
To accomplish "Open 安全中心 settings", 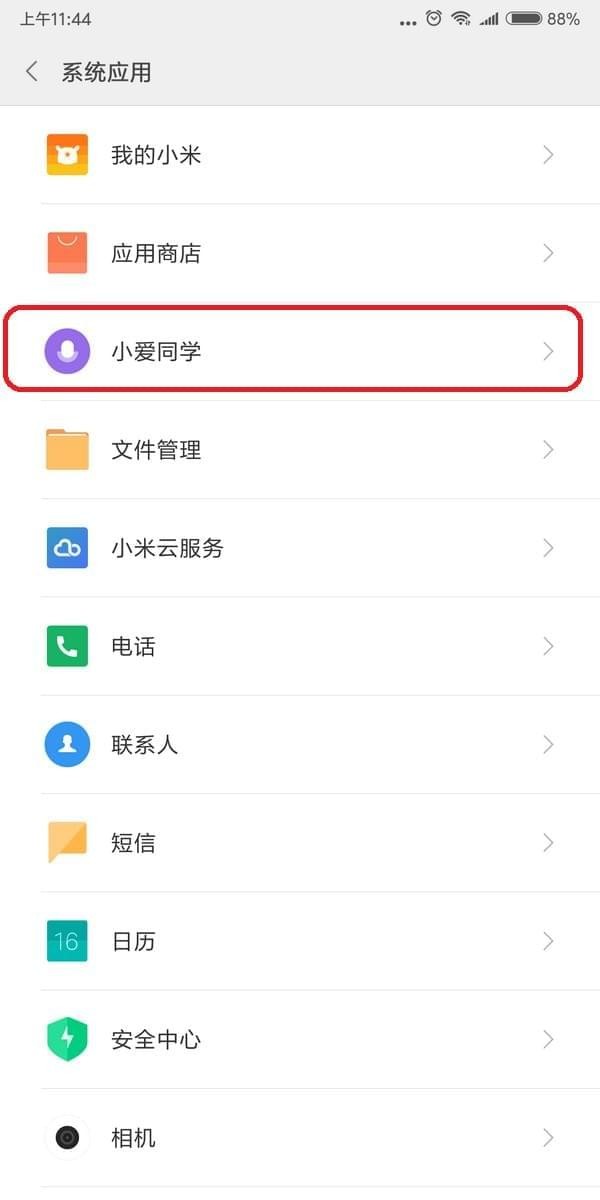I will pyautogui.click(x=300, y=1039).
